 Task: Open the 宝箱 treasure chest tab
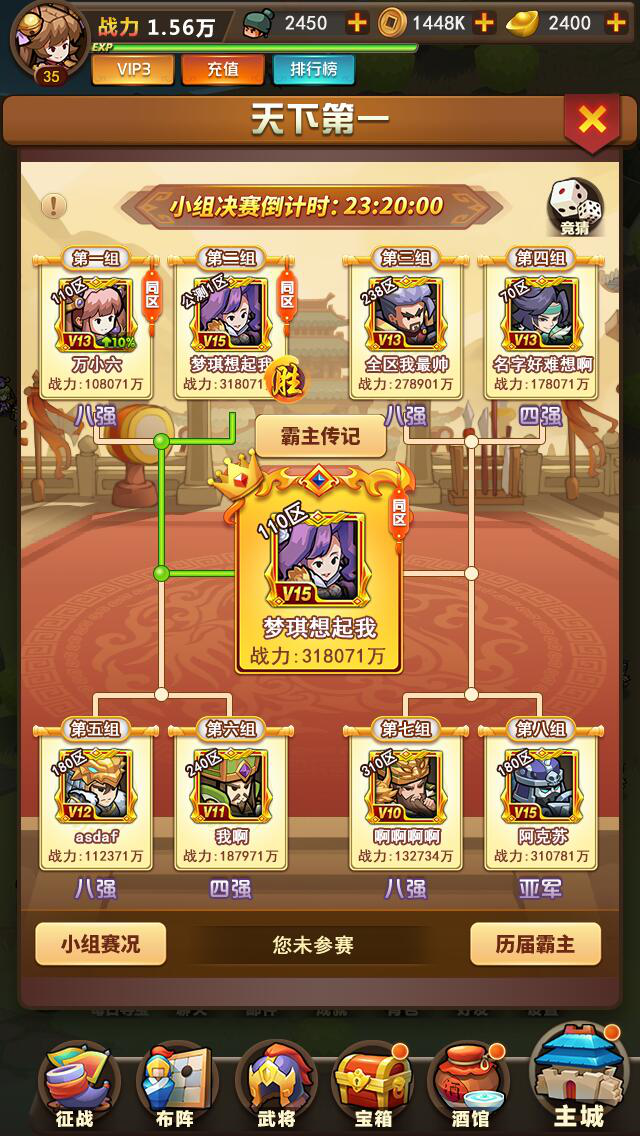coord(373,1088)
